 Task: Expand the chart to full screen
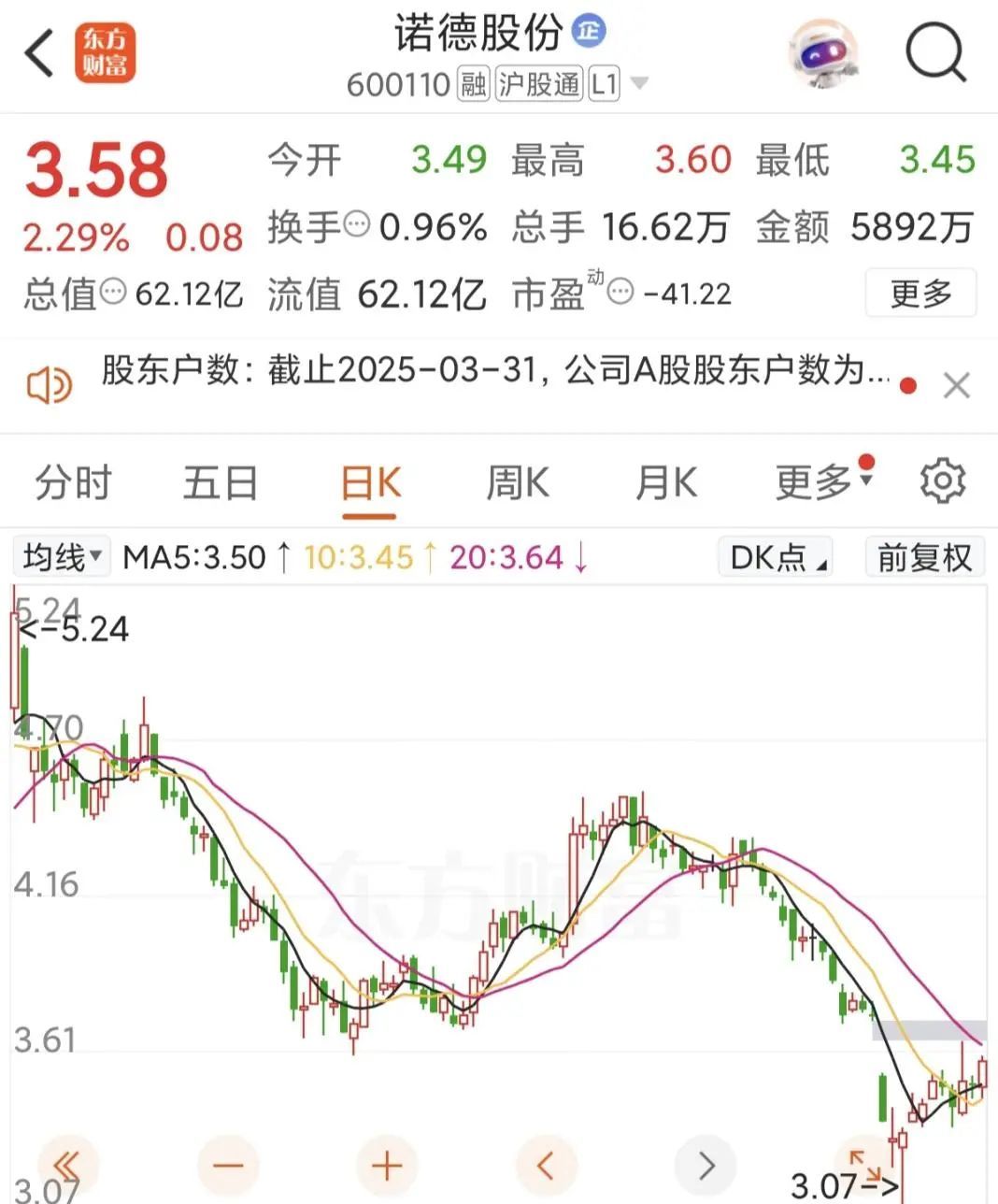pyautogui.click(x=865, y=1165)
